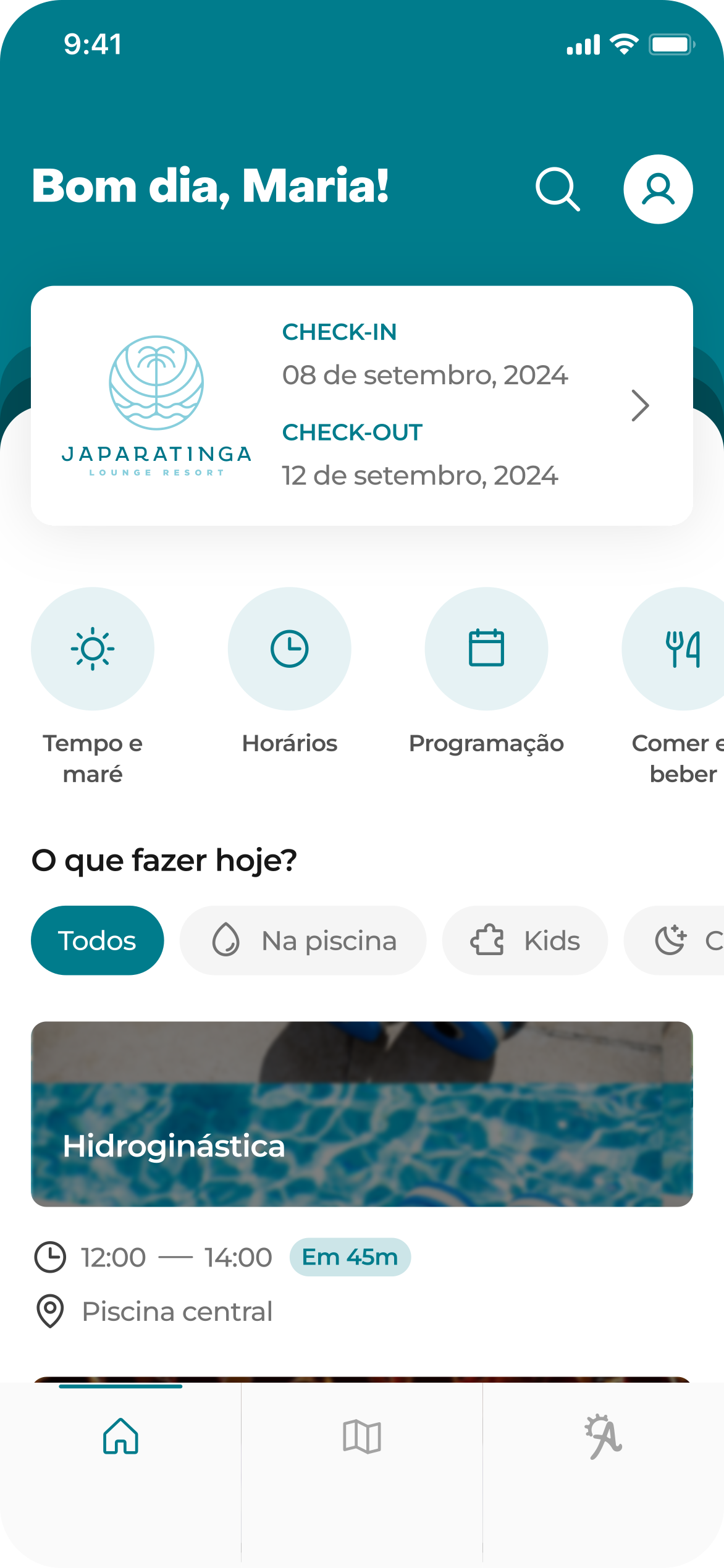Open the user profile icon

pos(659,188)
